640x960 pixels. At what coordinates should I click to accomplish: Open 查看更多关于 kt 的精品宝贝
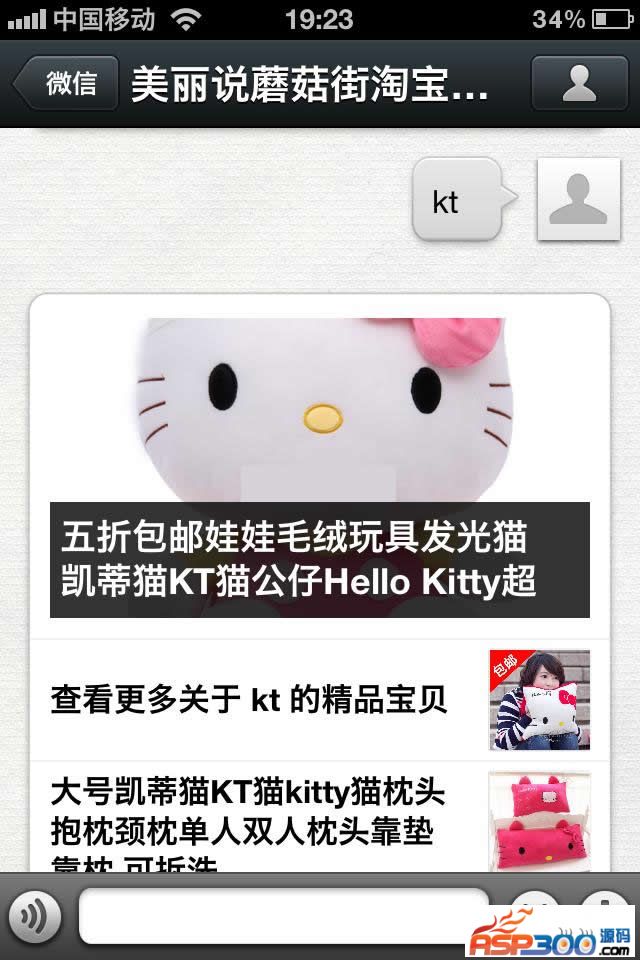250,700
